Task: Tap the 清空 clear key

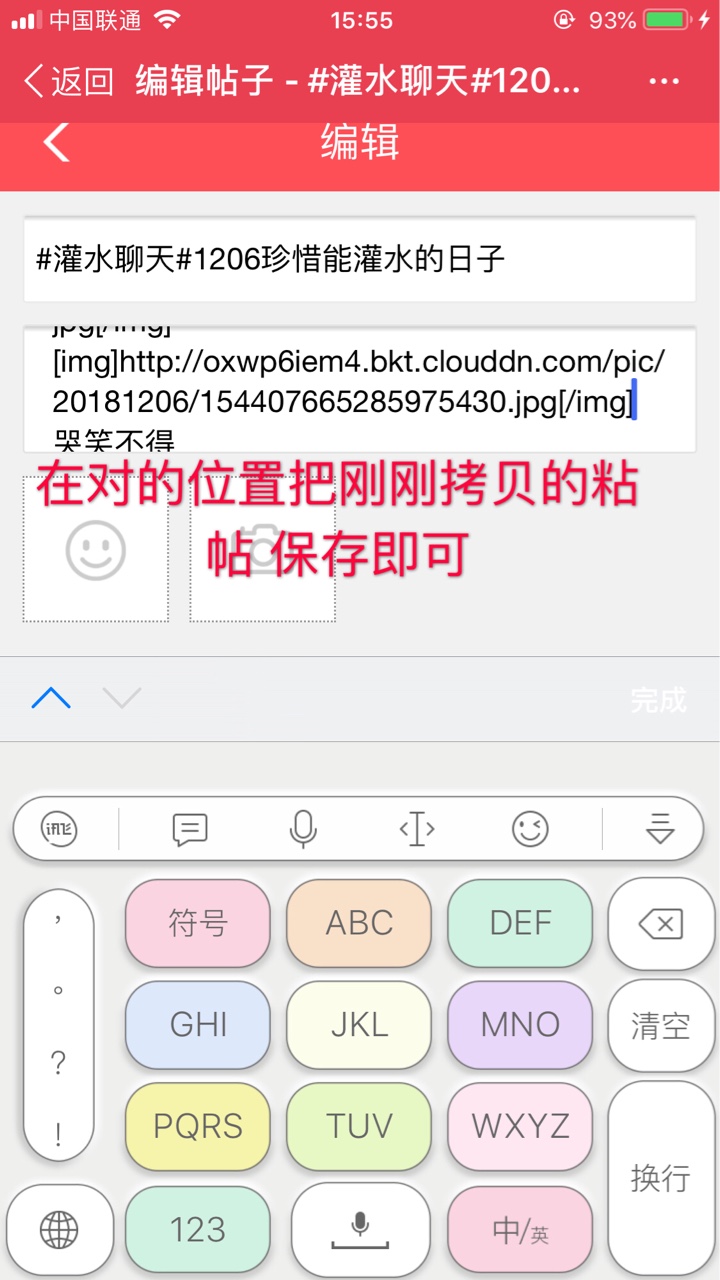Action: click(660, 1026)
